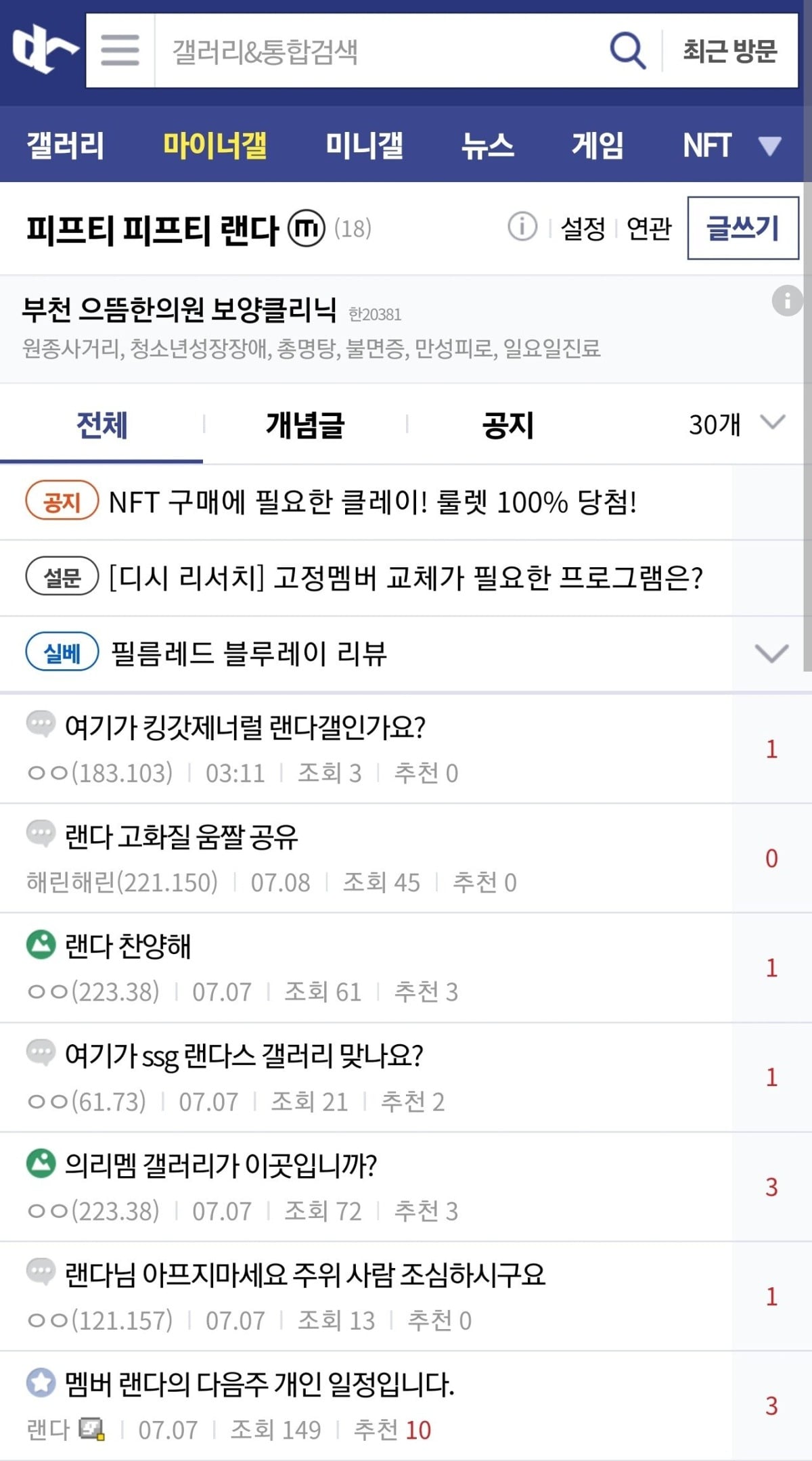
Task: Change the 30개 posts-per-page dropdown
Action: point(736,424)
